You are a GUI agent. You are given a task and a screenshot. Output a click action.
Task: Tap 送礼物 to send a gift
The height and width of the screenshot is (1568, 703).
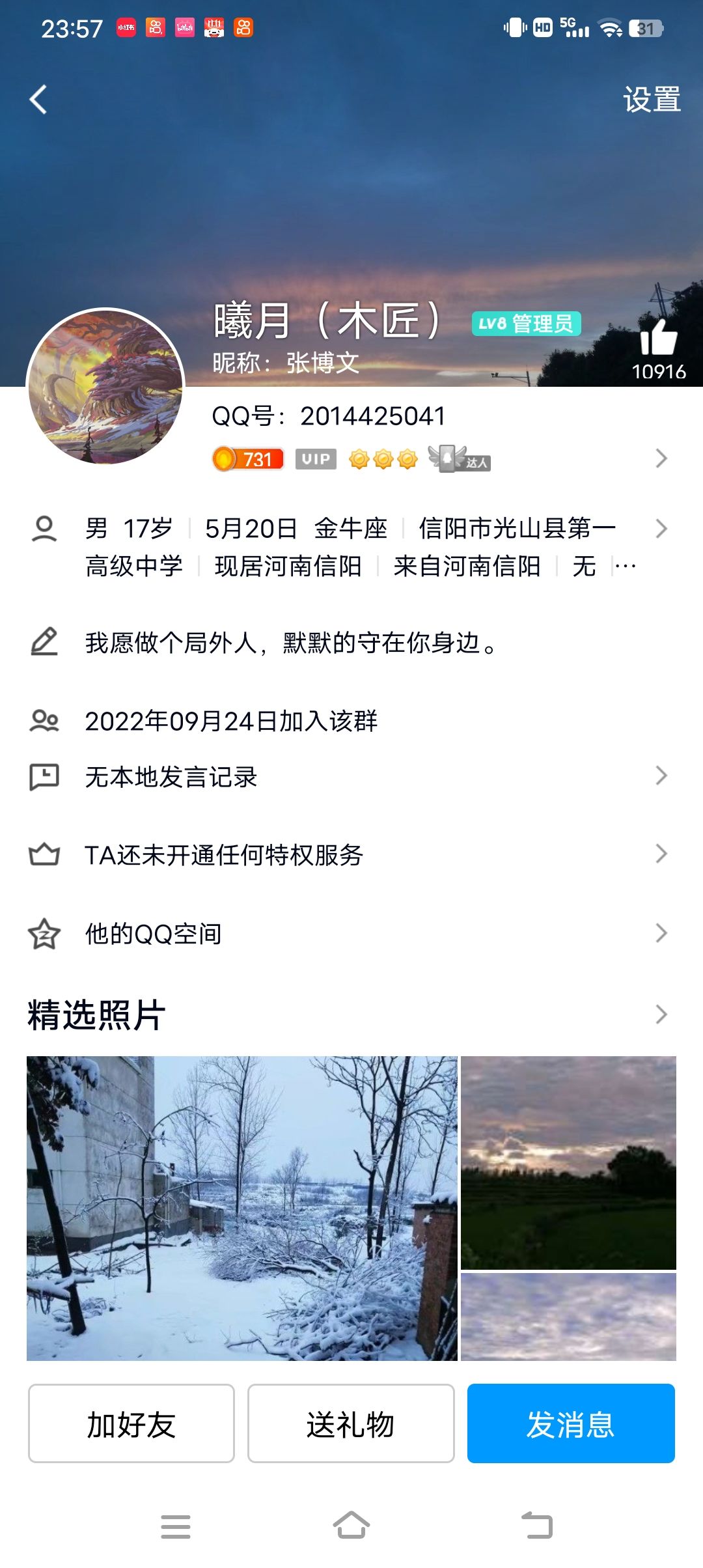click(351, 1423)
